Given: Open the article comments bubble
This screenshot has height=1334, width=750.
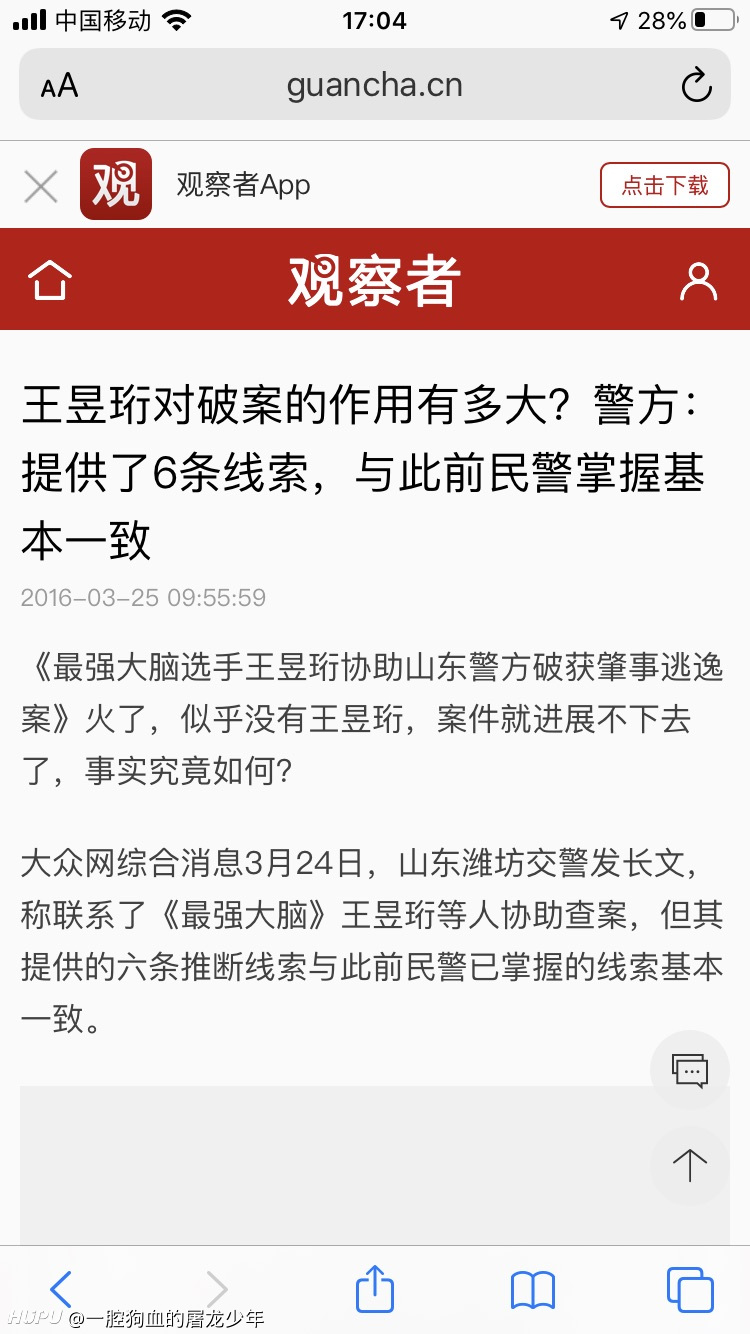Looking at the screenshot, I should click(690, 1070).
